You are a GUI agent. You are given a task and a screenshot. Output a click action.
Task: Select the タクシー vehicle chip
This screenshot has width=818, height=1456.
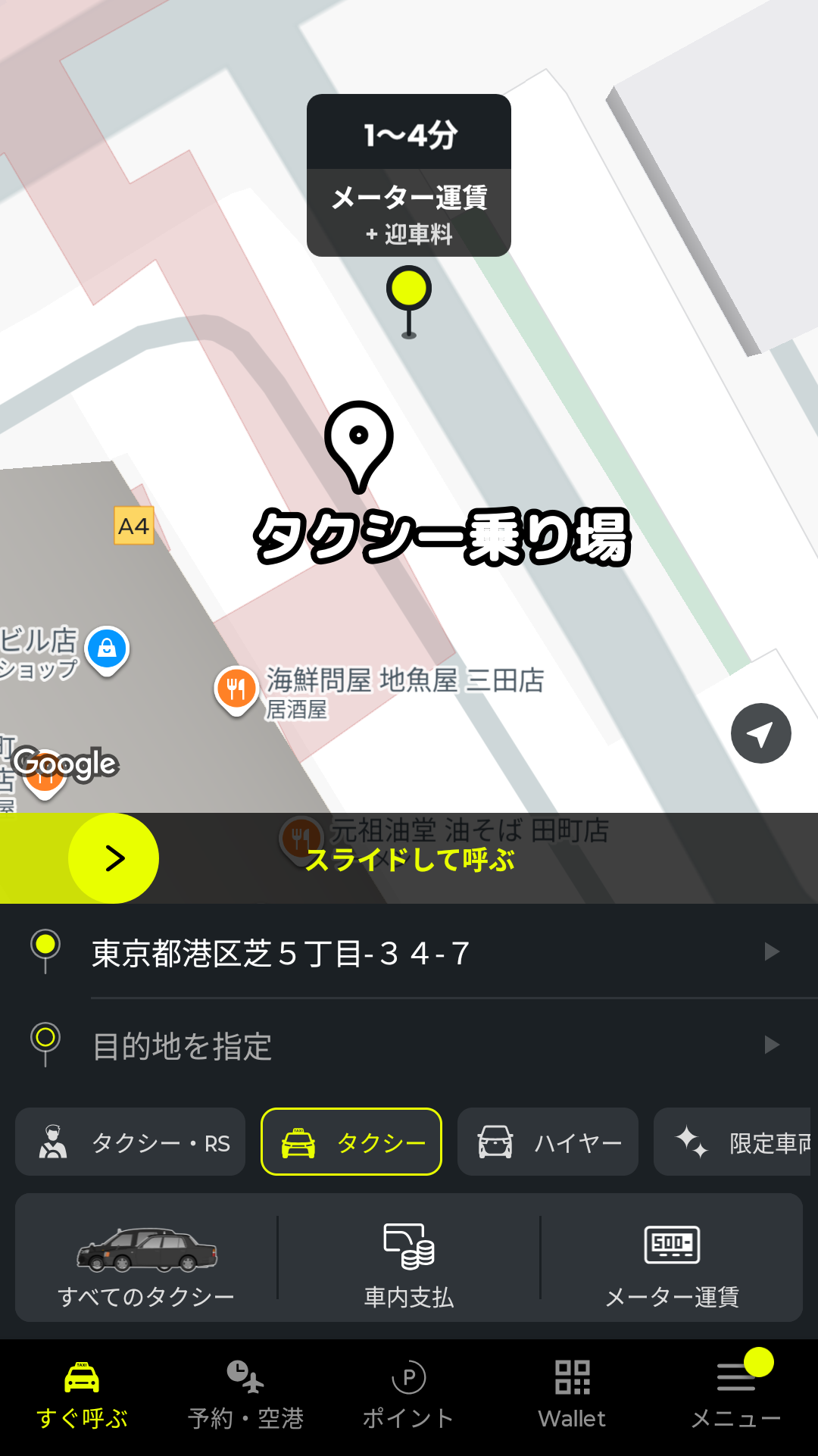351,1142
